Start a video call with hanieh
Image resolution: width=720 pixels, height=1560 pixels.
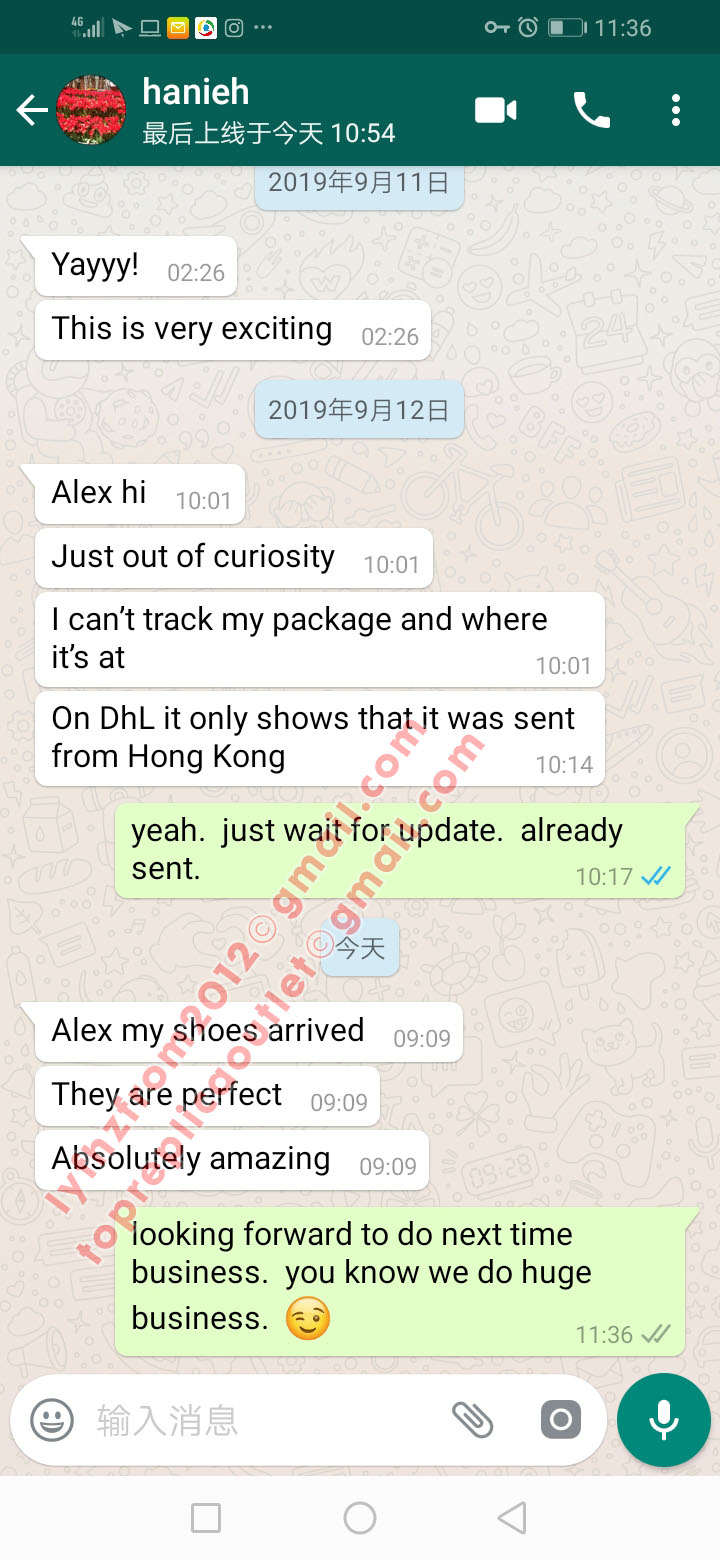click(x=496, y=110)
